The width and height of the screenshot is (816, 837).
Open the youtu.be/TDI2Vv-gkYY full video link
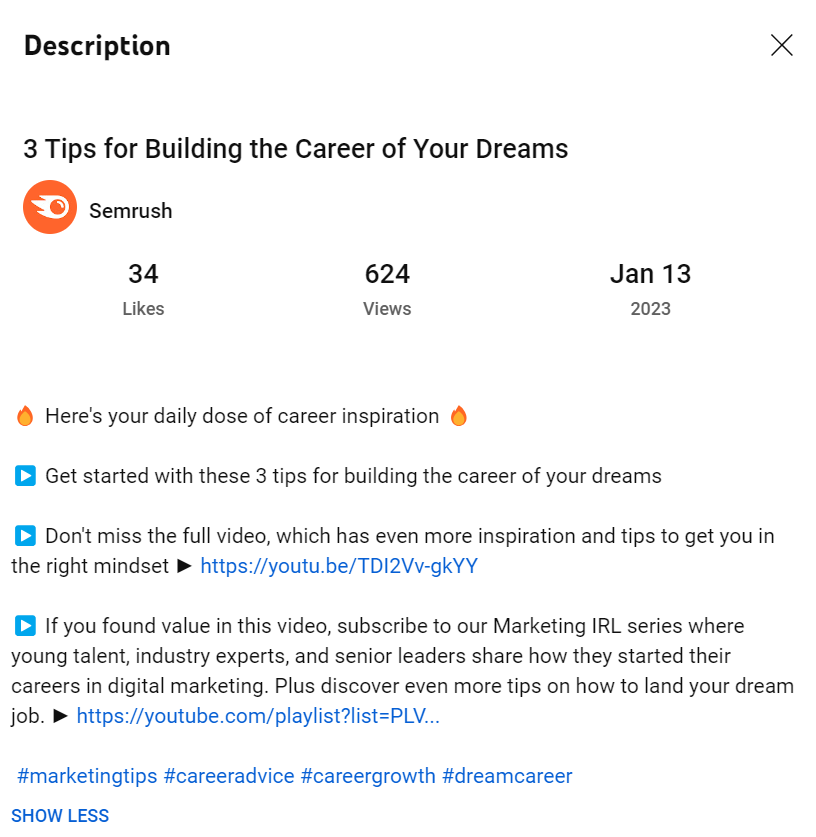[339, 566]
